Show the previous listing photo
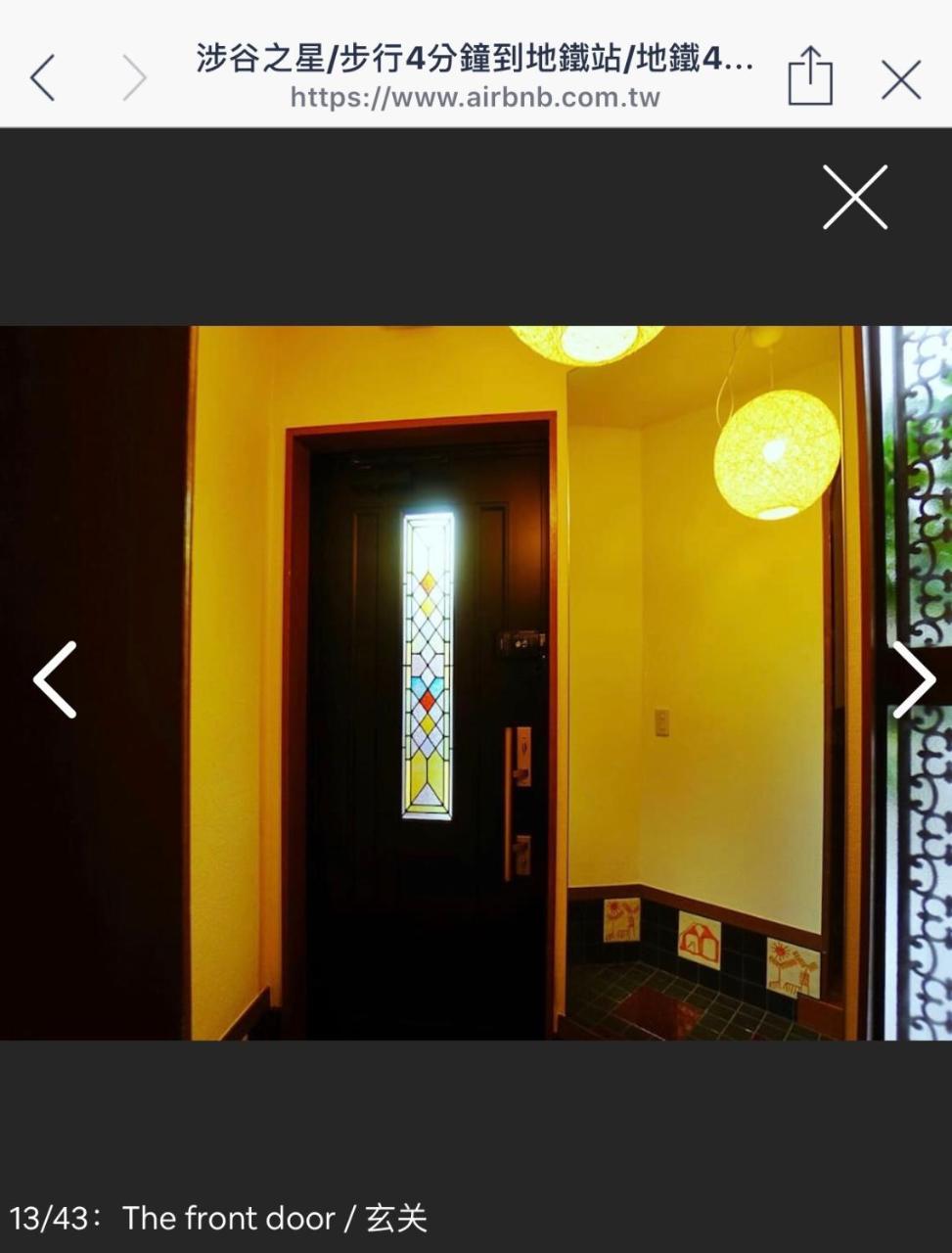 coord(55,679)
